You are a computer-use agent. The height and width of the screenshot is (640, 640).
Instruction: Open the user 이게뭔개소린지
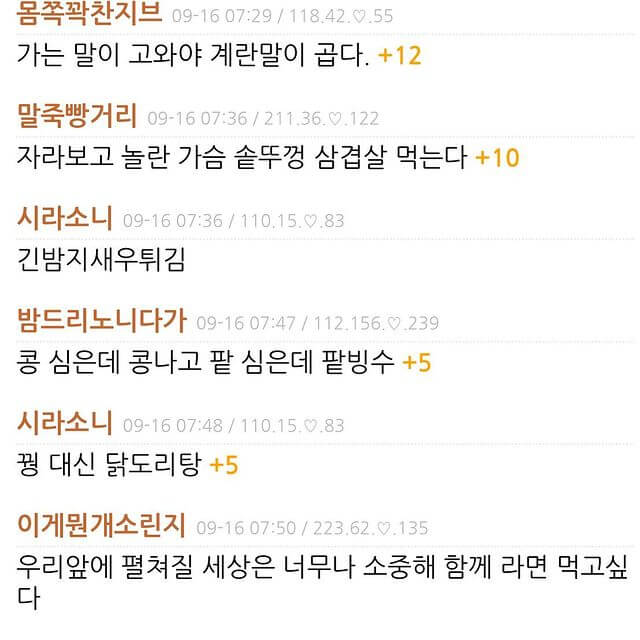[x=101, y=526]
